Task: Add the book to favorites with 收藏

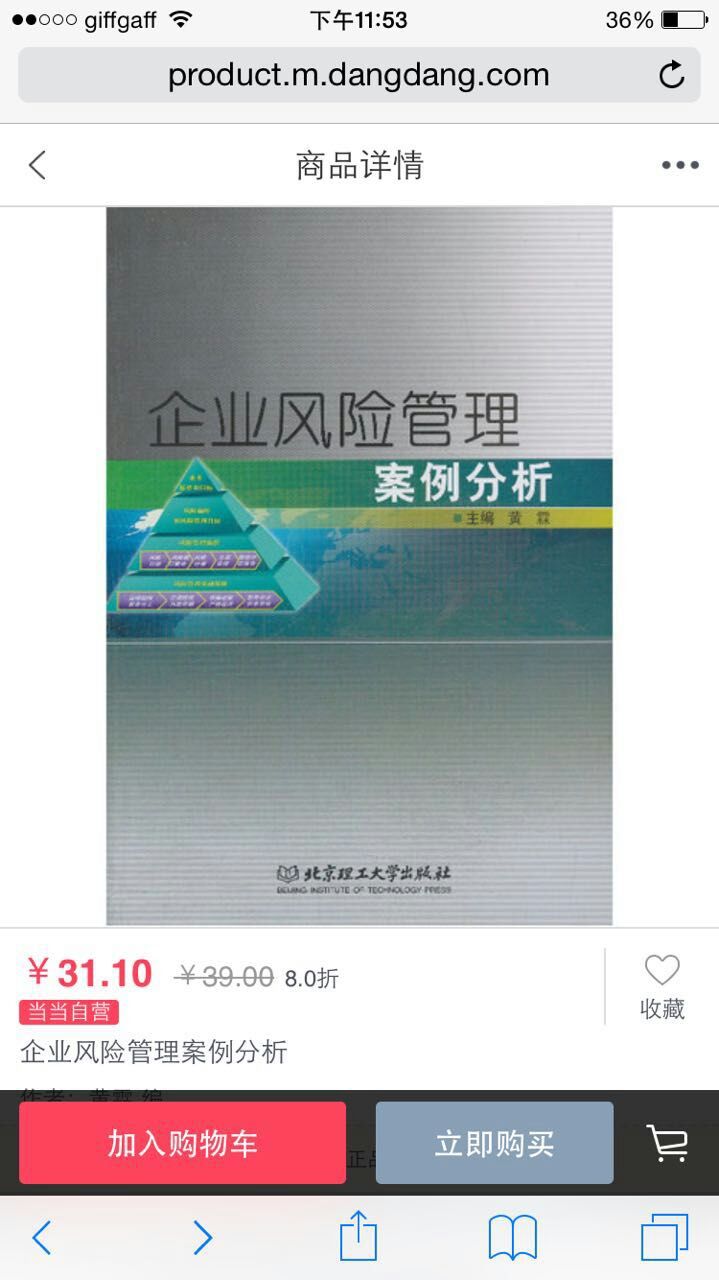Action: pos(662,986)
